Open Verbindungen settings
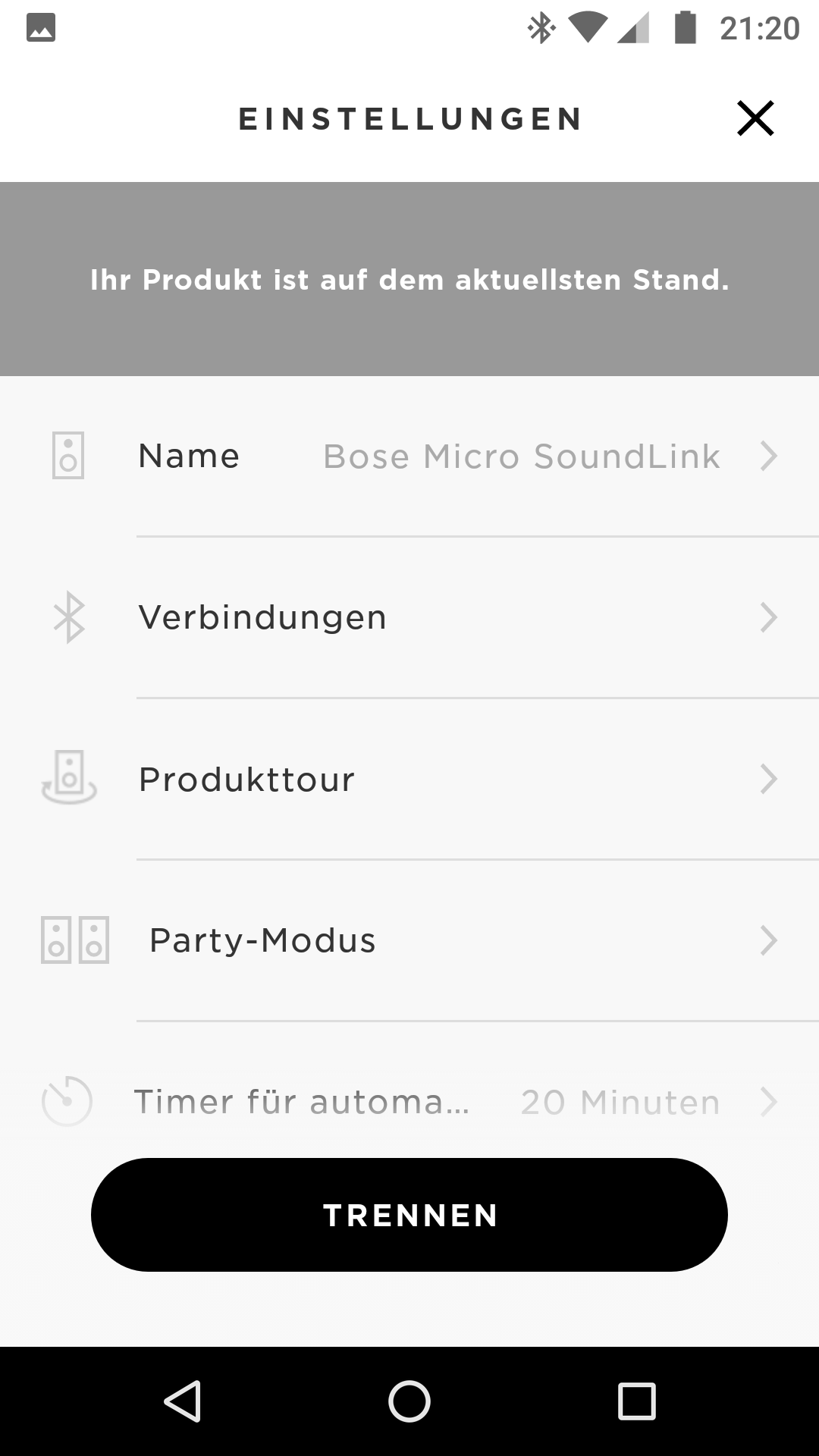Screen dimensions: 819x1456 (409, 617)
